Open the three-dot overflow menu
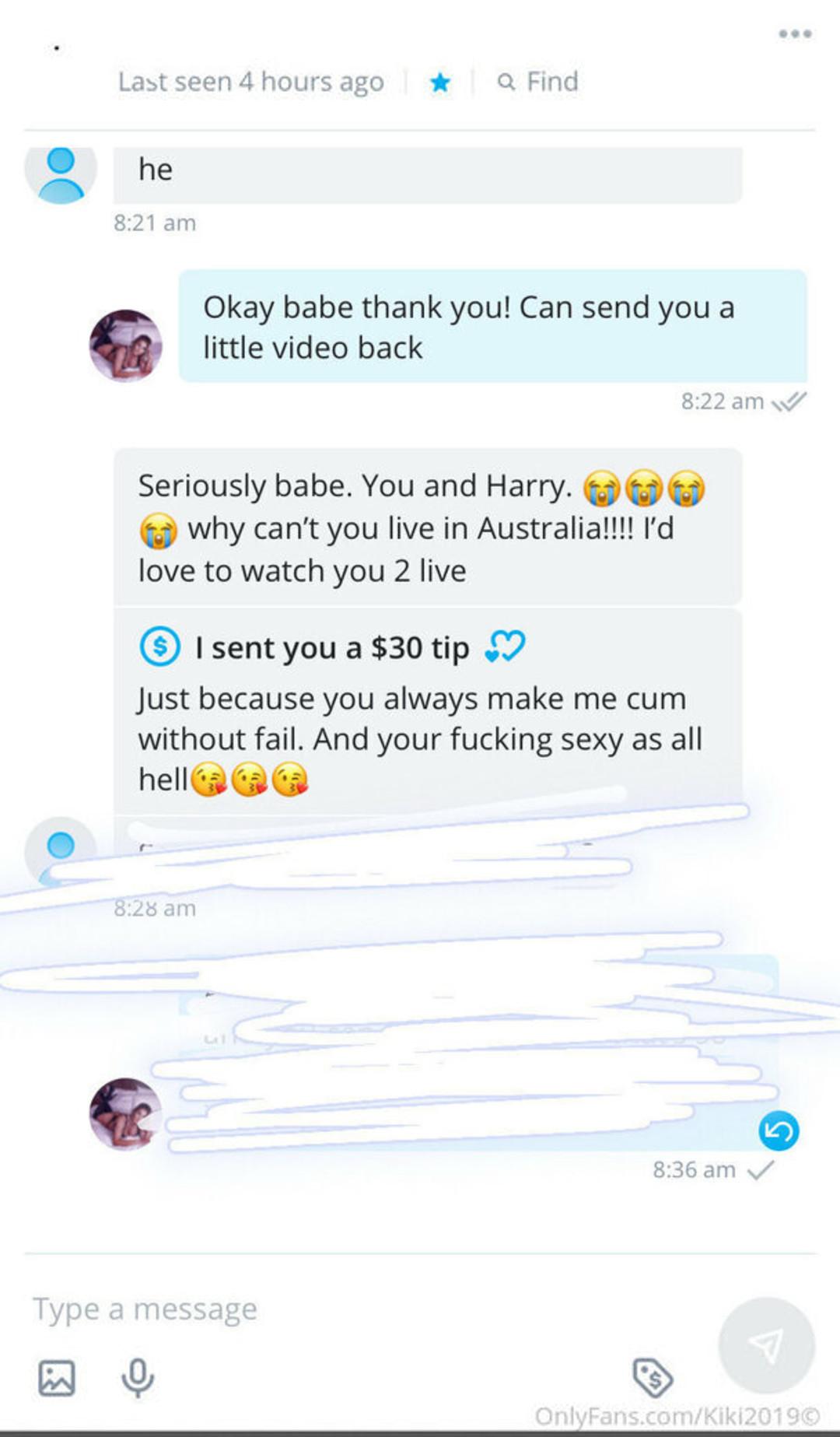Viewport: 840px width, 1437px height. [795, 33]
